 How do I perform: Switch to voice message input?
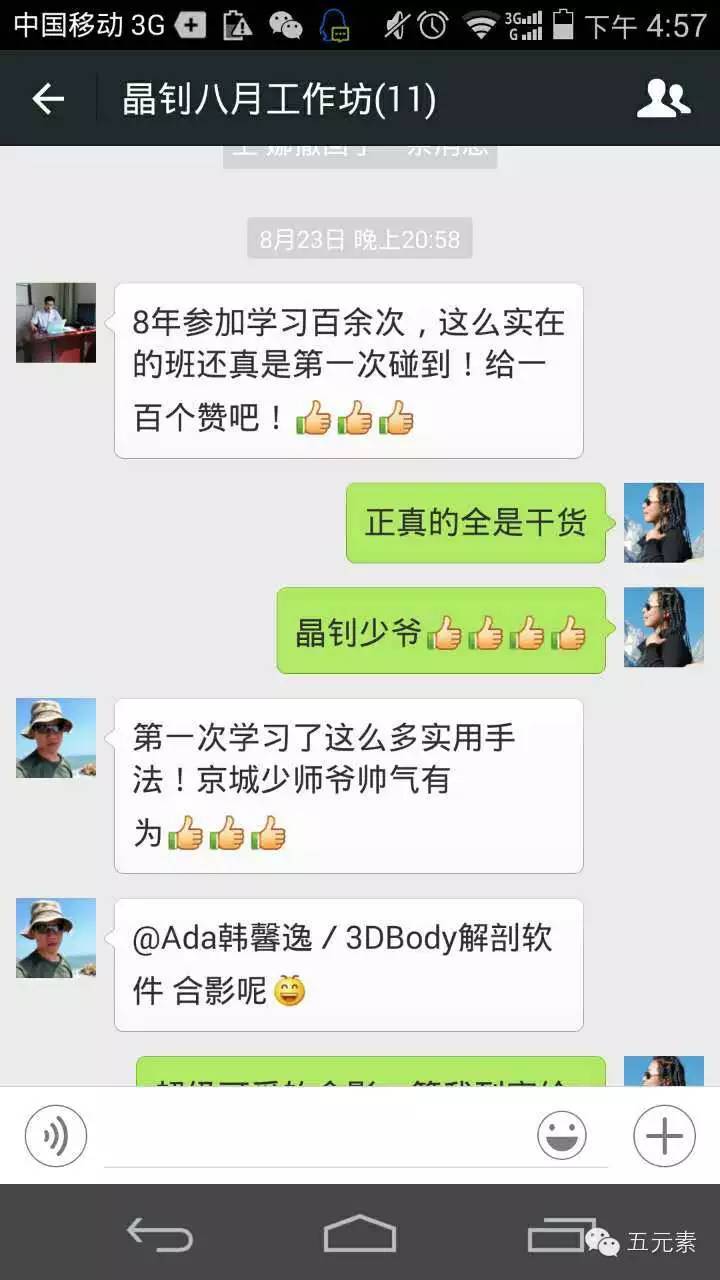(x=56, y=1136)
